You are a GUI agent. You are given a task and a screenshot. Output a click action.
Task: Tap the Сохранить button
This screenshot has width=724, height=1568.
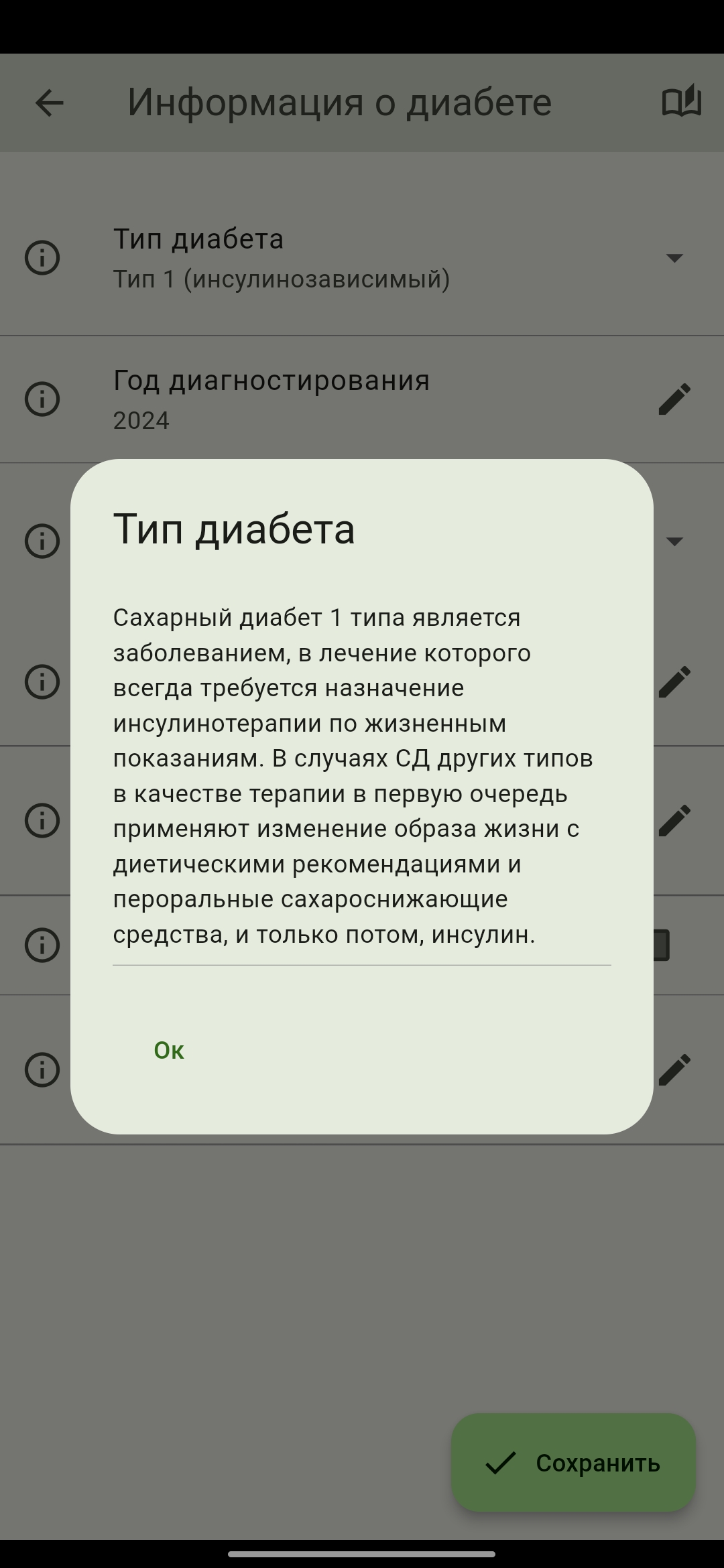573,1463
